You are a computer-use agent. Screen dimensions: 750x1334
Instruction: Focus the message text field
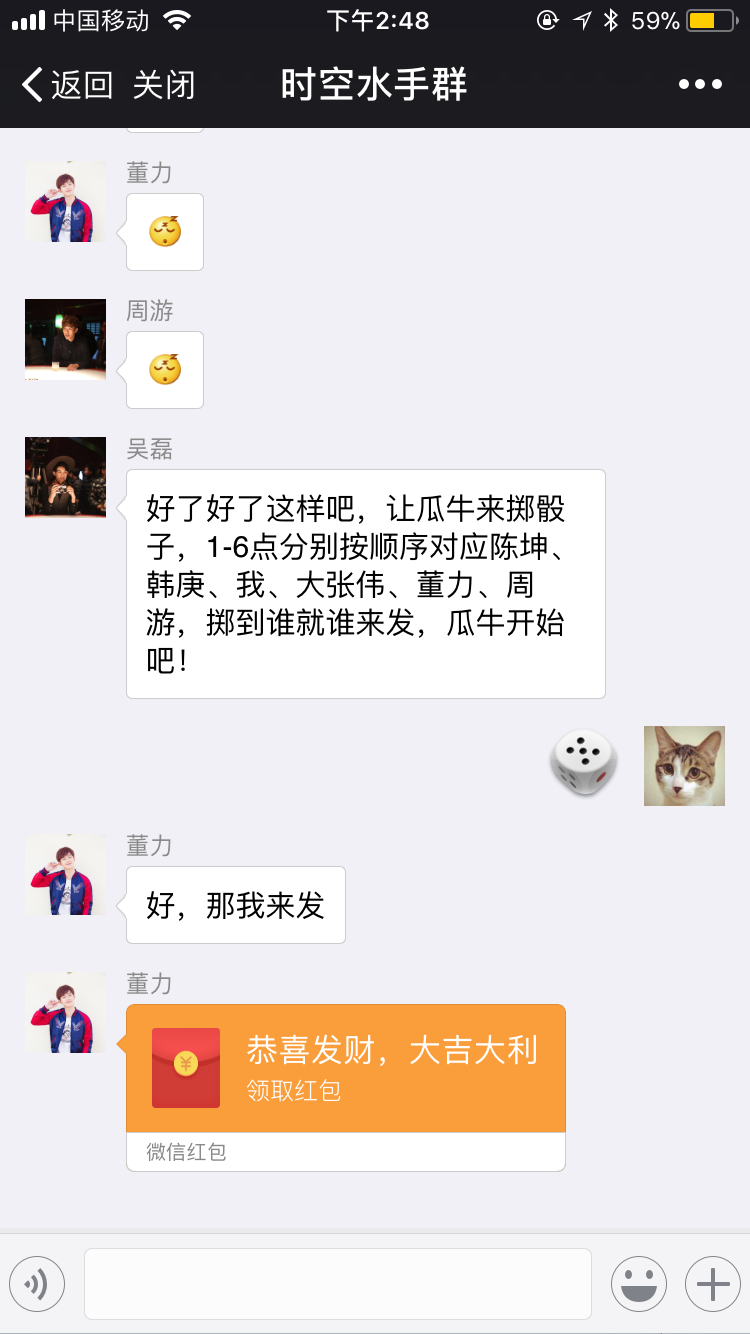tap(338, 1284)
